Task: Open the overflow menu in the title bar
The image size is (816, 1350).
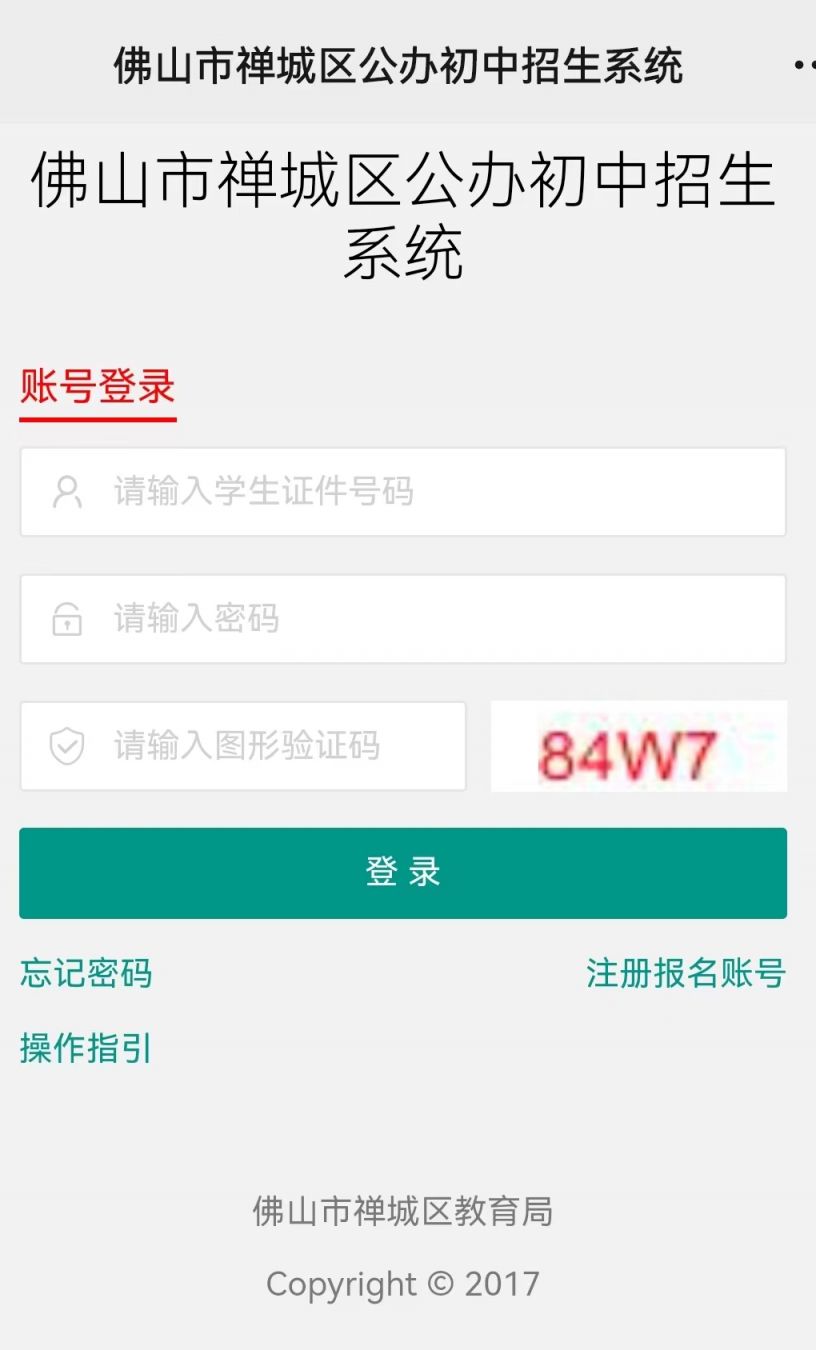Action: coord(805,66)
